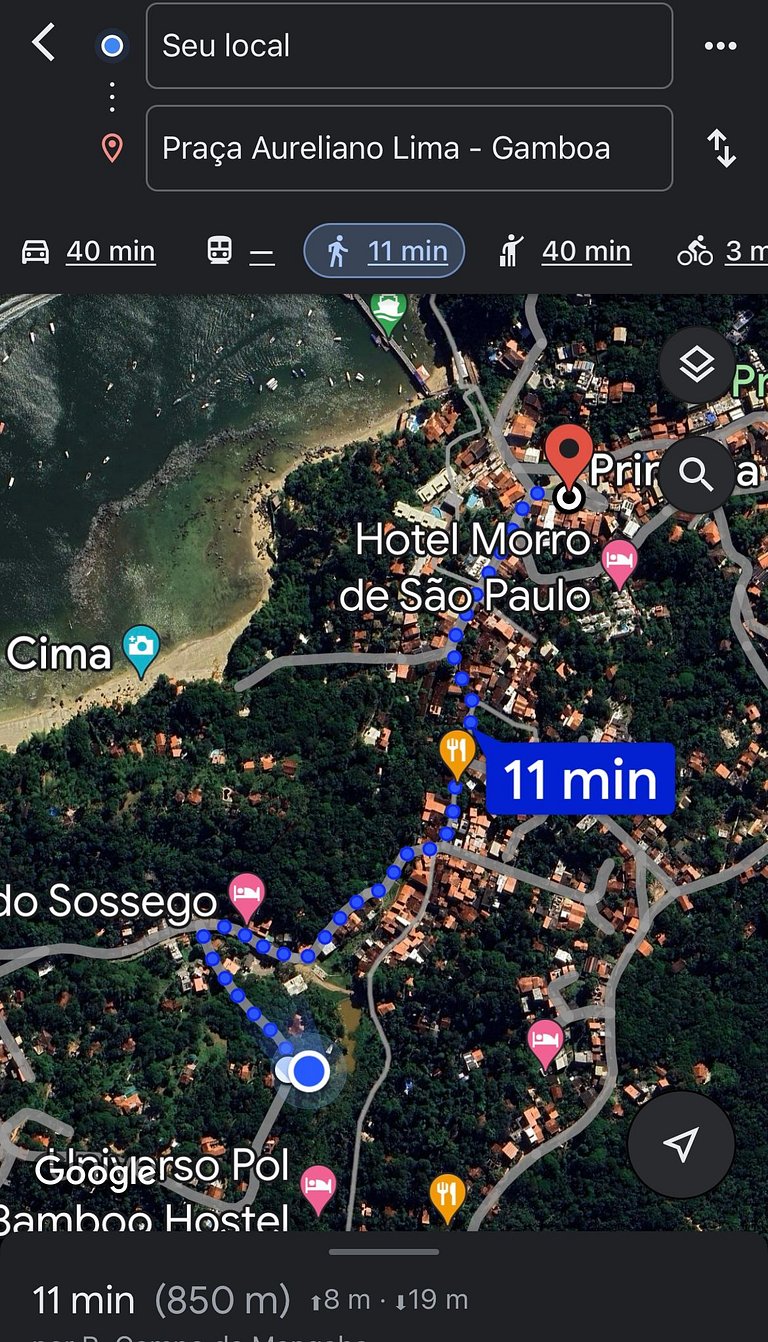Image resolution: width=768 pixels, height=1342 pixels.
Task: Open the three-dot overflow menu
Action: pyautogui.click(x=720, y=46)
